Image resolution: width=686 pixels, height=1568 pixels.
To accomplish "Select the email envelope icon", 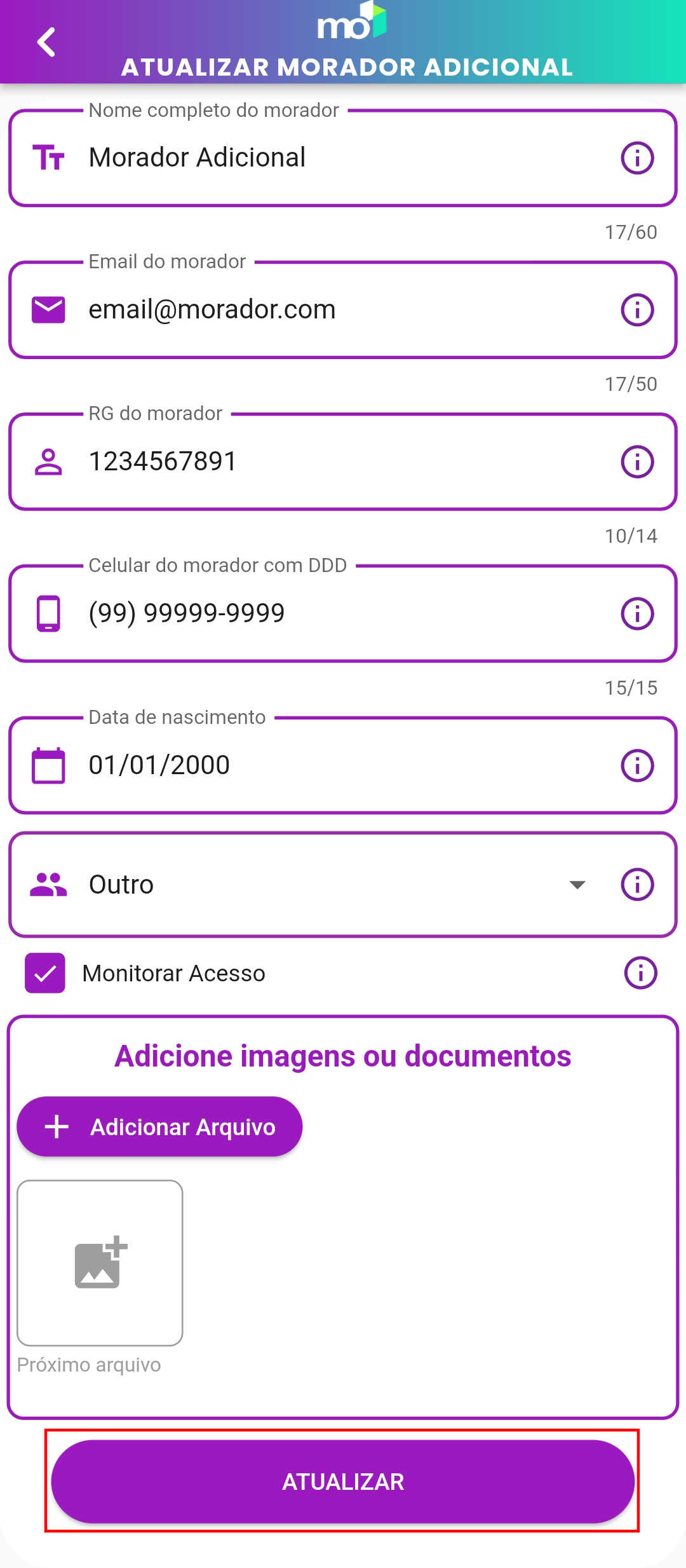I will coord(48,310).
